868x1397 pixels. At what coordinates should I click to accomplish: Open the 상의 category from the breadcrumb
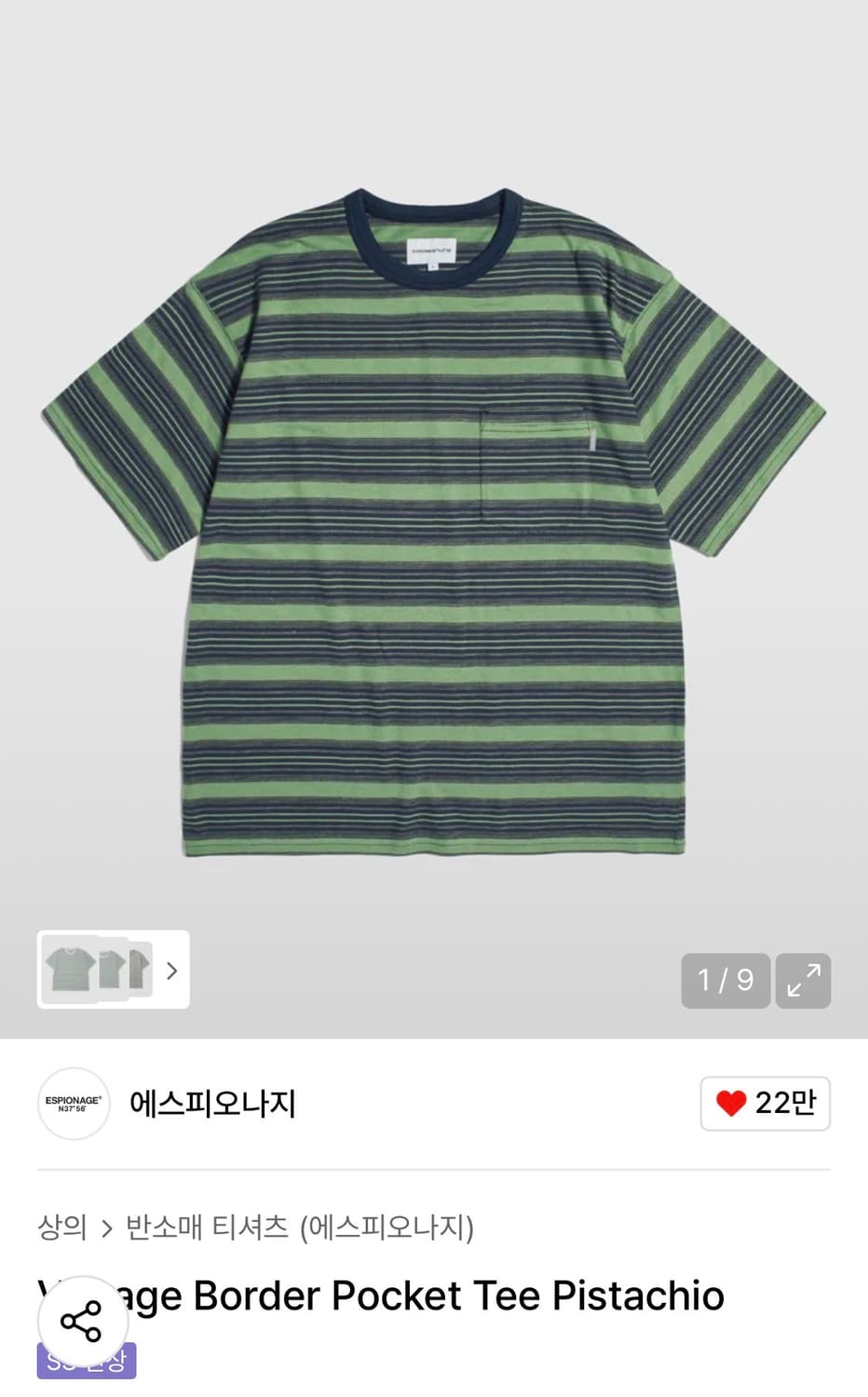[61, 1228]
